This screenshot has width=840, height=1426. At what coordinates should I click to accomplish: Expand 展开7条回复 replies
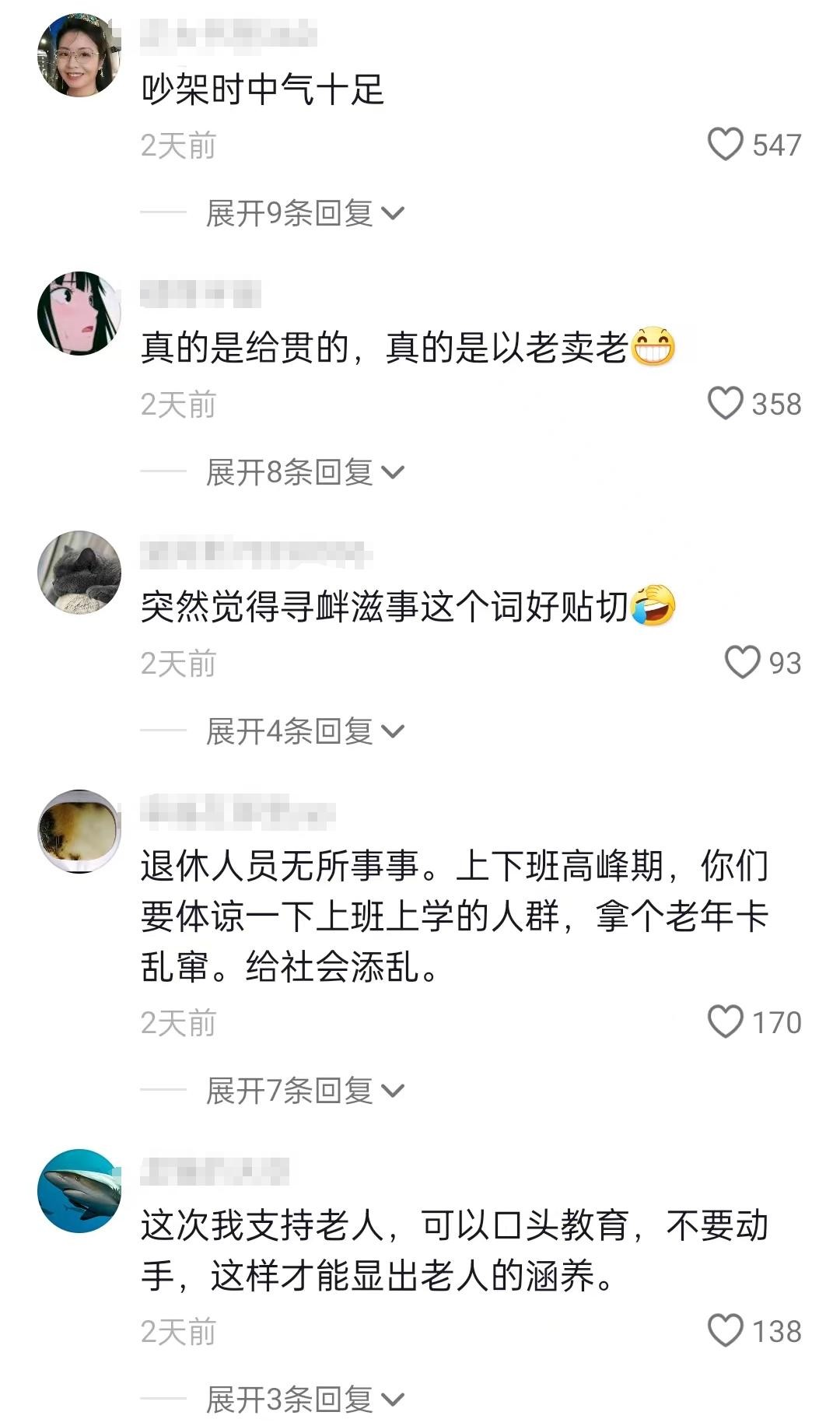(x=304, y=1091)
